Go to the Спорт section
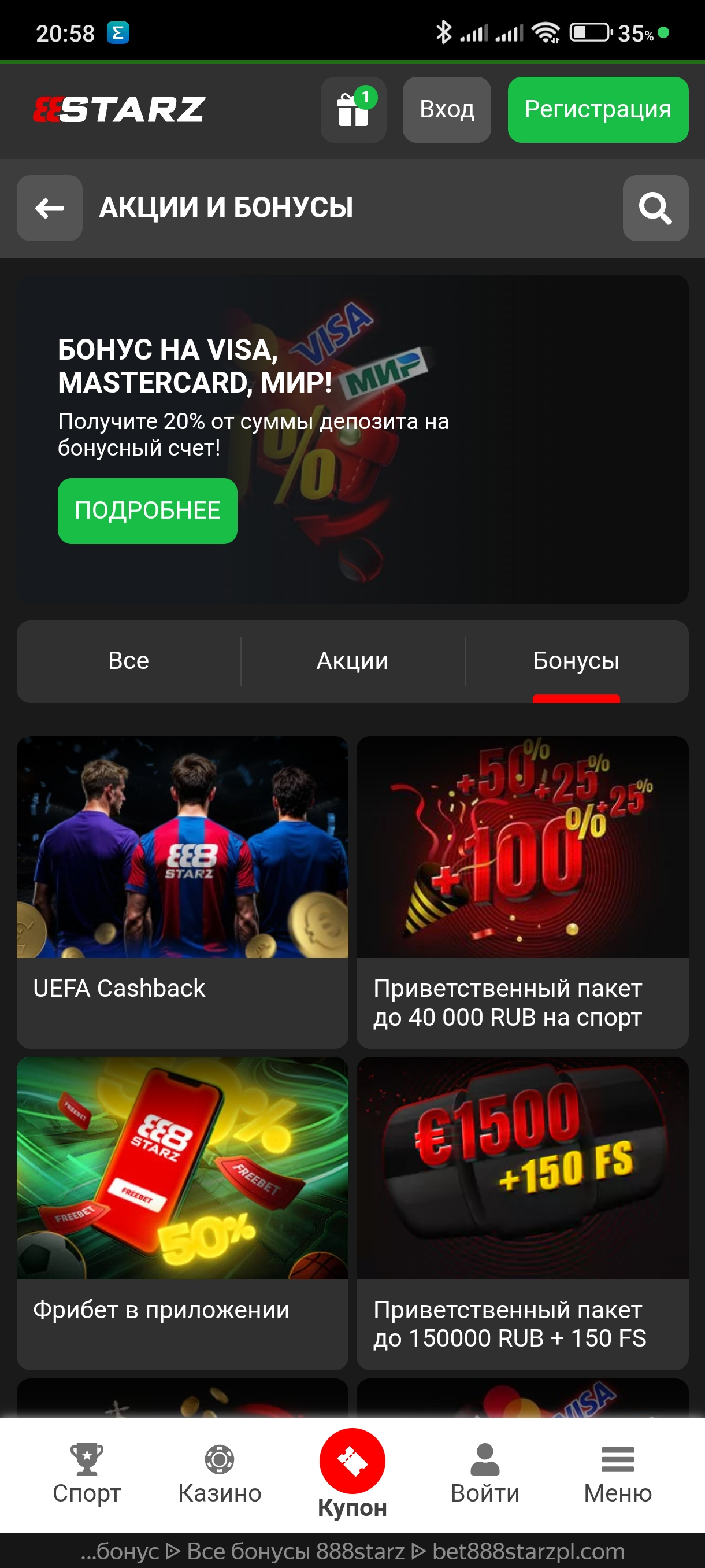The height and width of the screenshot is (1568, 705). [86, 1473]
